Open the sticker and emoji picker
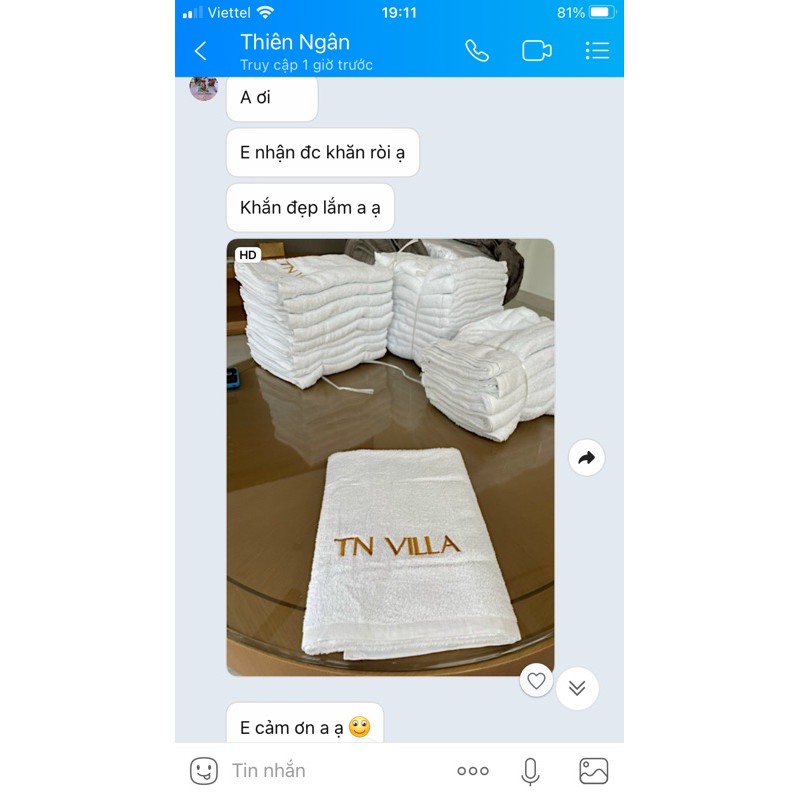 [x=204, y=771]
